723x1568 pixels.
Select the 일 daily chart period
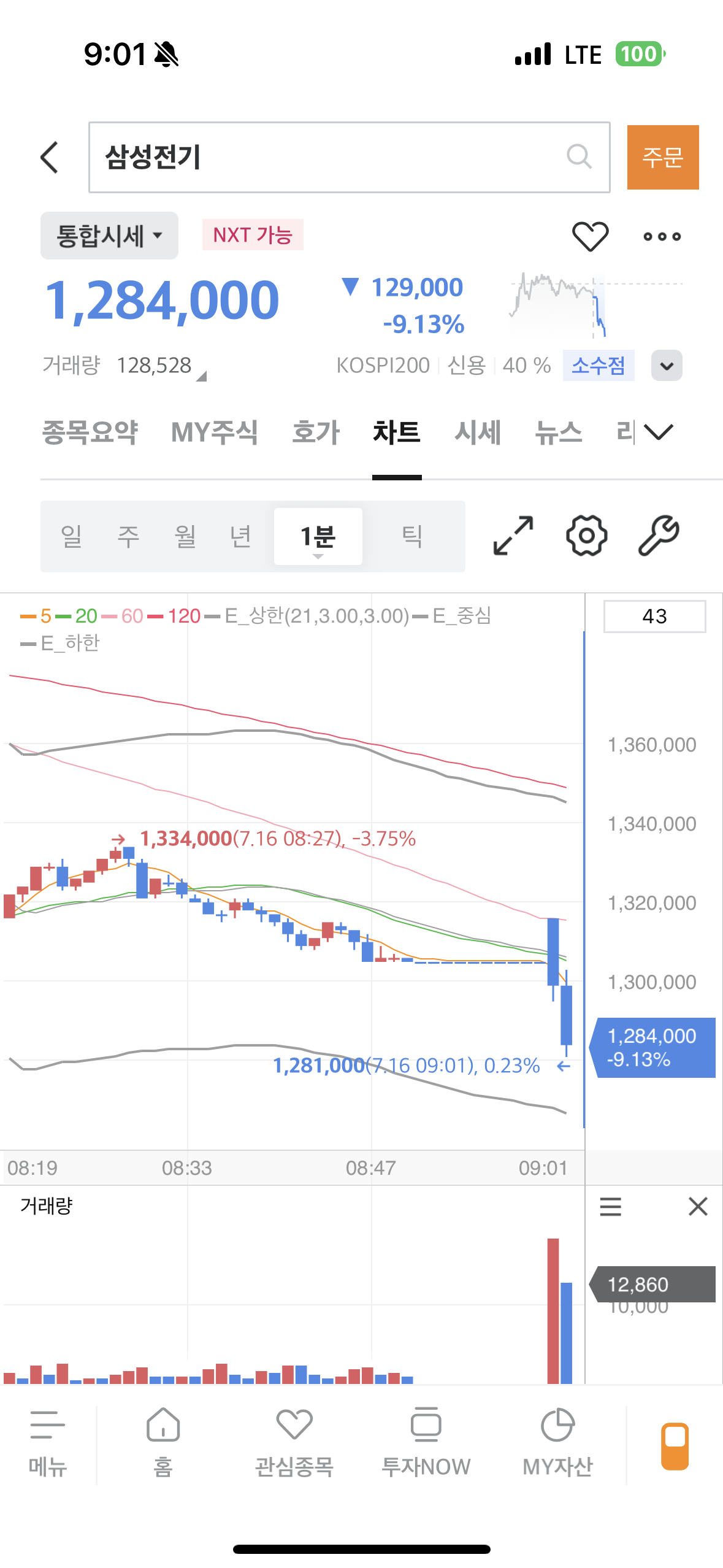point(71,536)
